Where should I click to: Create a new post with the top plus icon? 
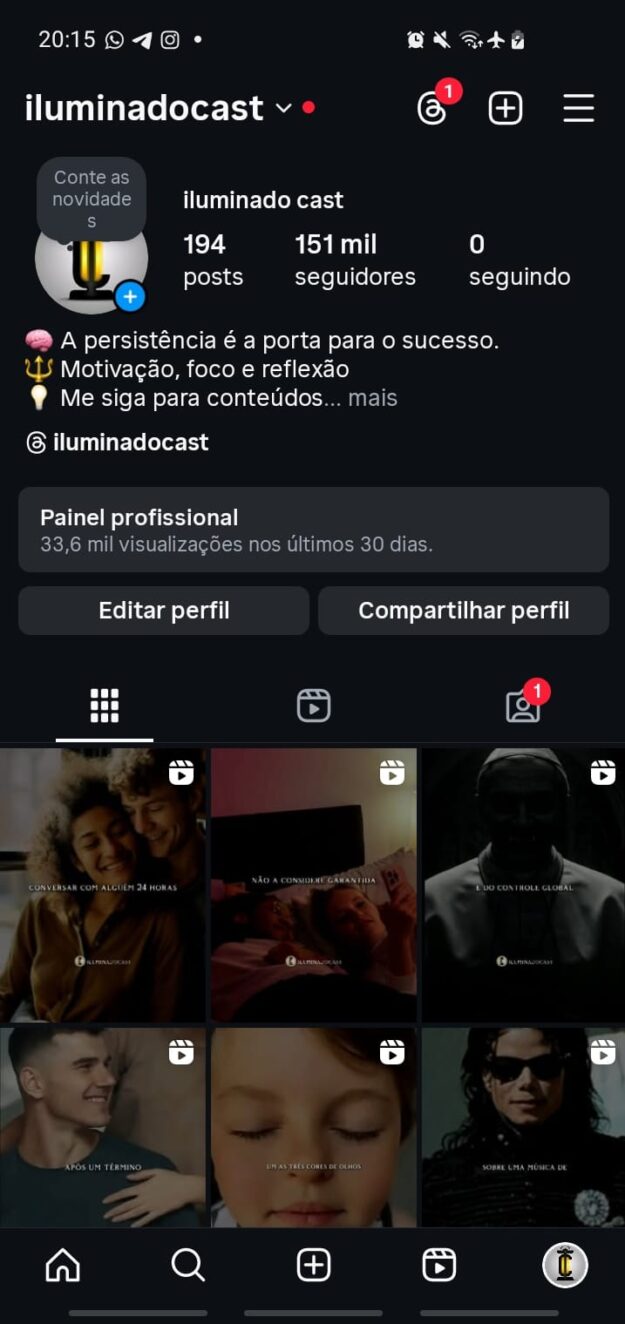[505, 108]
